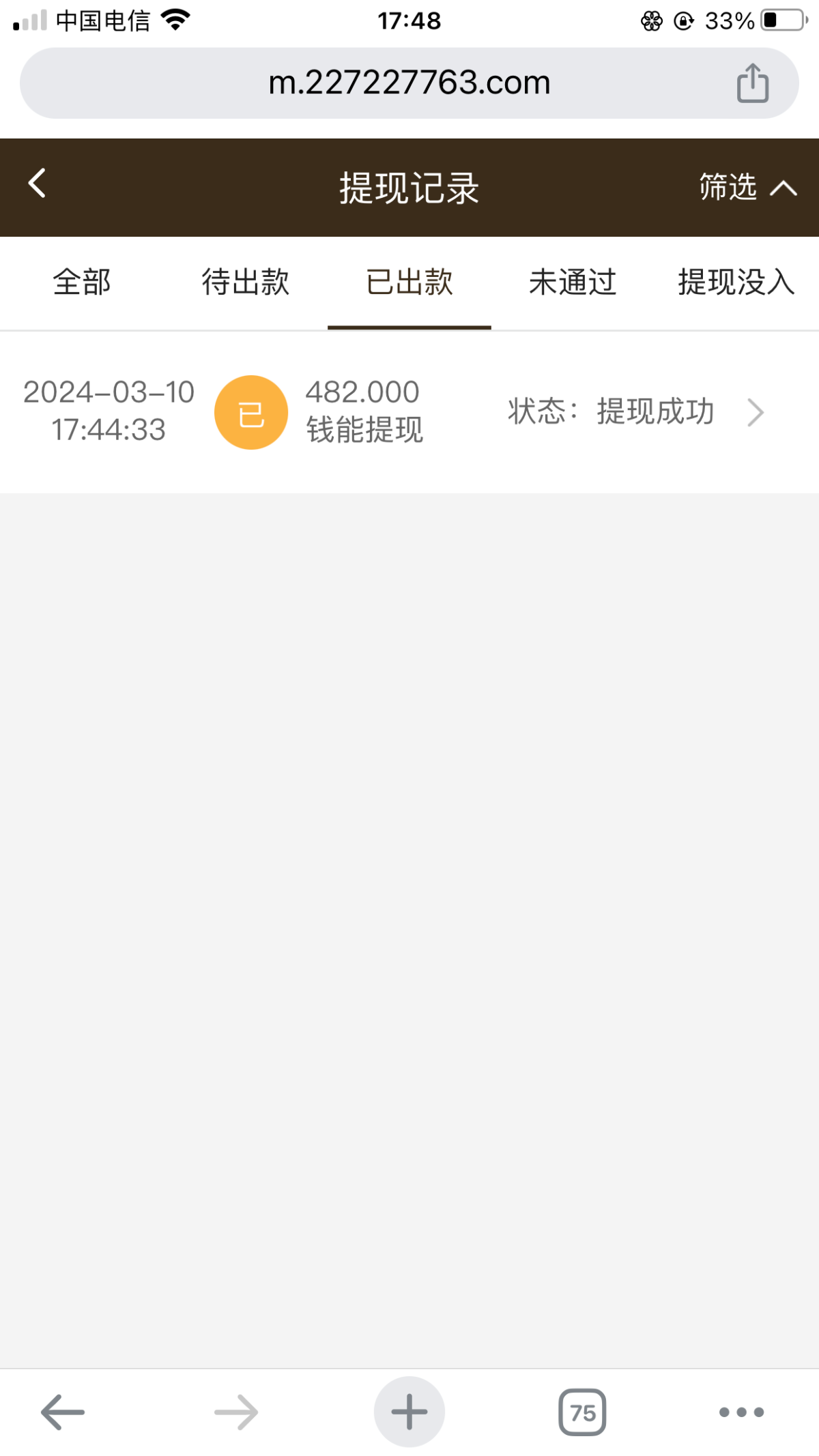
Task: Tap the m.227227763.com address bar
Action: 409,83
